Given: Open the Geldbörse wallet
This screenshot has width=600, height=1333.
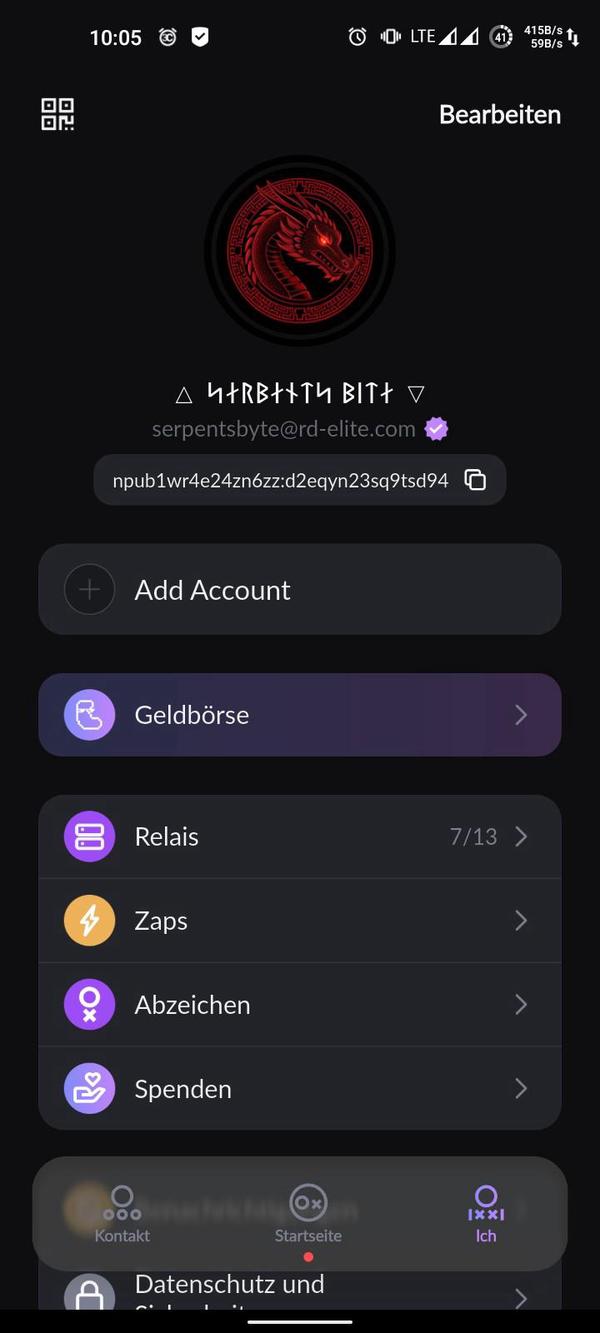Looking at the screenshot, I should [x=300, y=714].
